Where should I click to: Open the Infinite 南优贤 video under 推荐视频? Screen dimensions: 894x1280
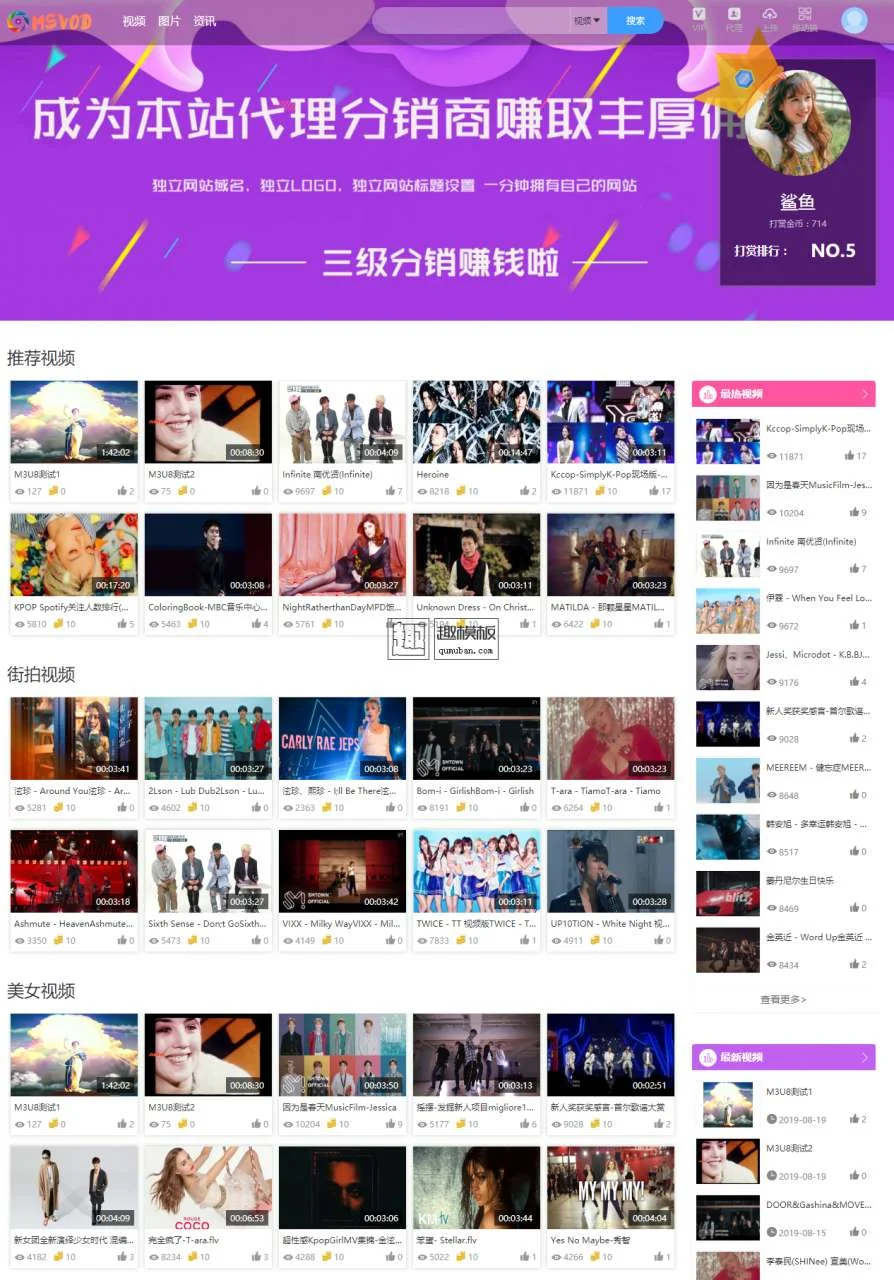(x=342, y=421)
